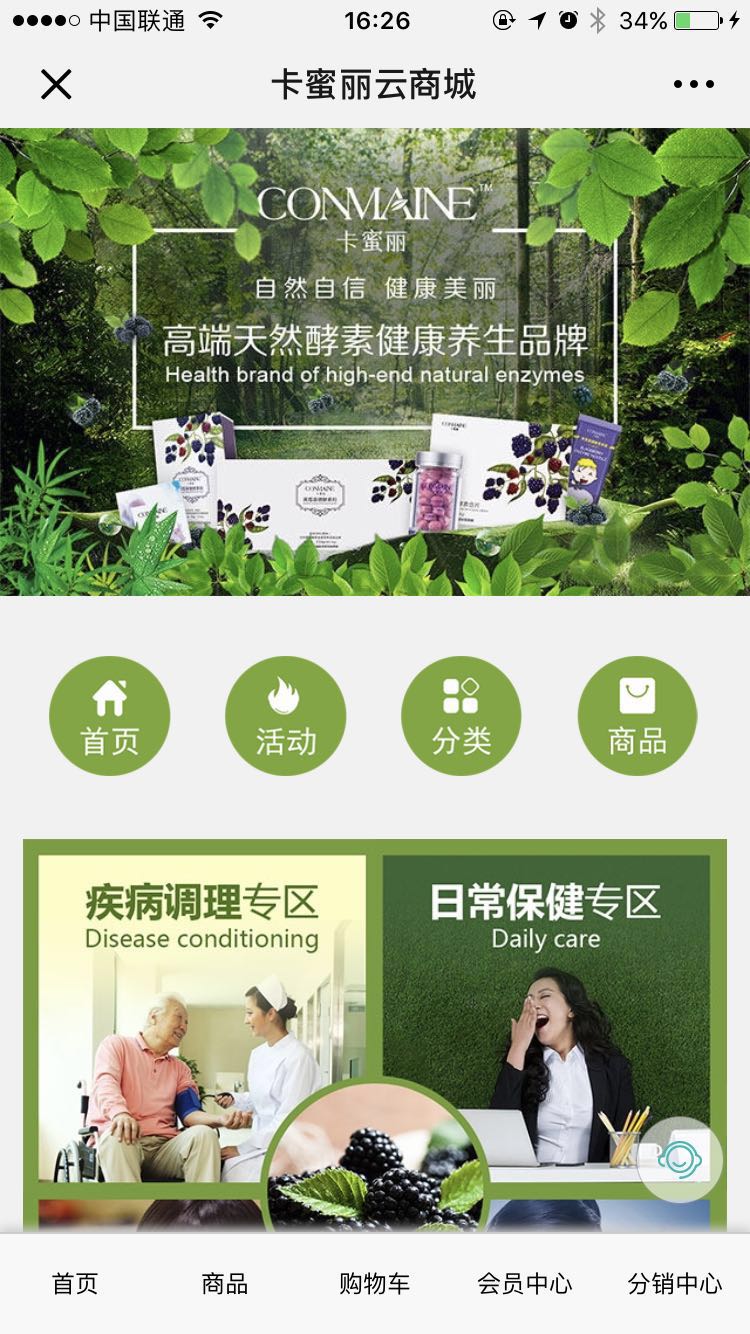Open the green 商品 circle button
The height and width of the screenshot is (1334, 750).
click(x=637, y=716)
